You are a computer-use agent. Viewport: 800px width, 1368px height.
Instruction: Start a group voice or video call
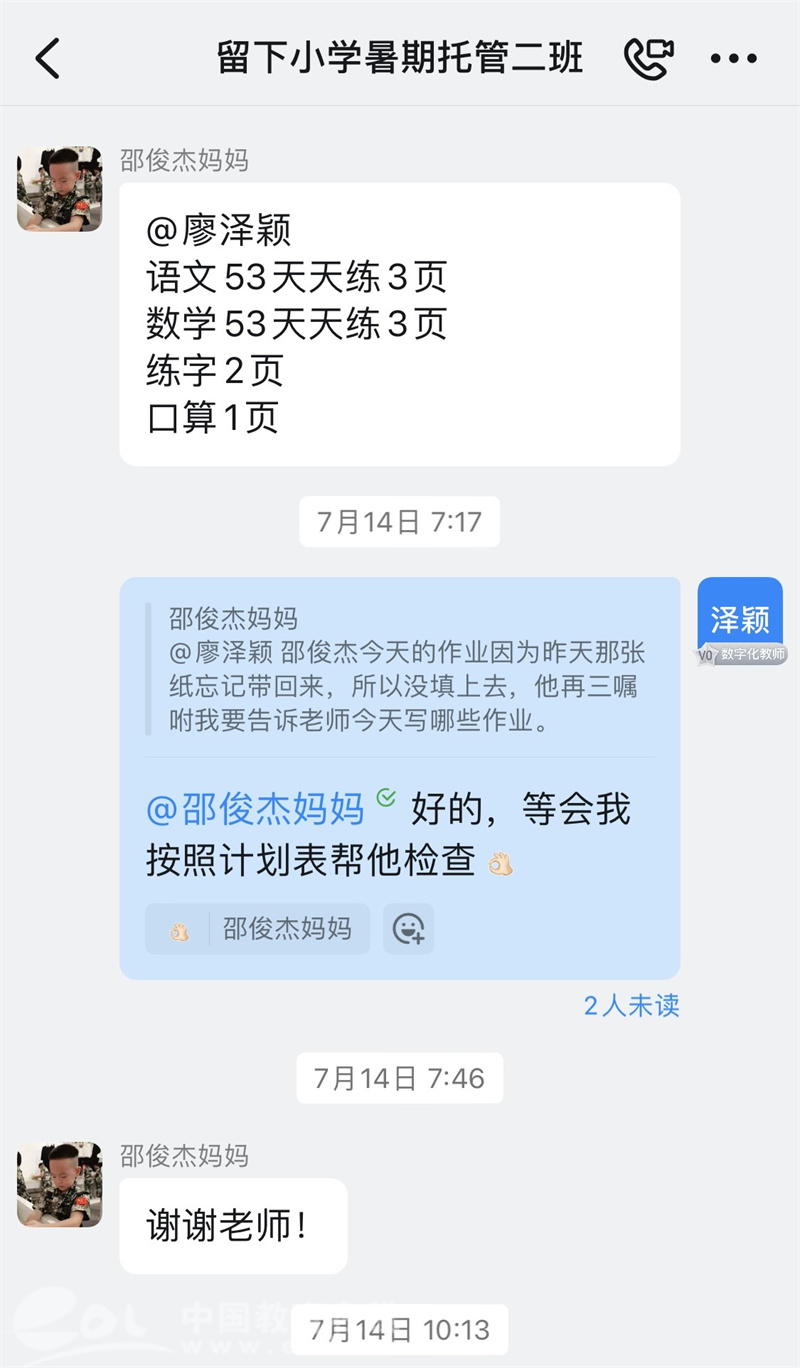click(x=648, y=58)
